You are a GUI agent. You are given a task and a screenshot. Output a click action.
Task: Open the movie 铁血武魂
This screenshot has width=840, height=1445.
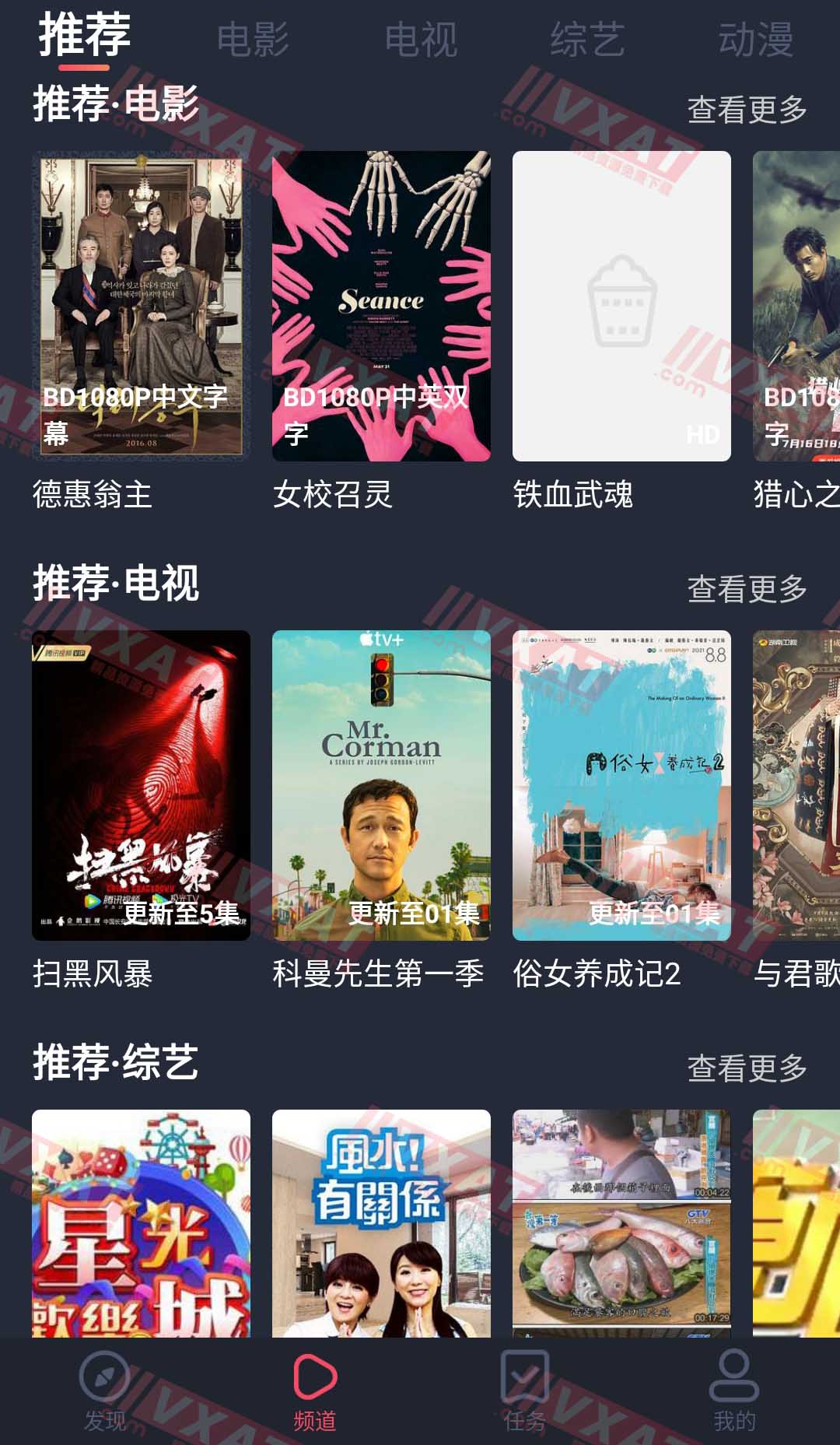pyautogui.click(x=621, y=306)
